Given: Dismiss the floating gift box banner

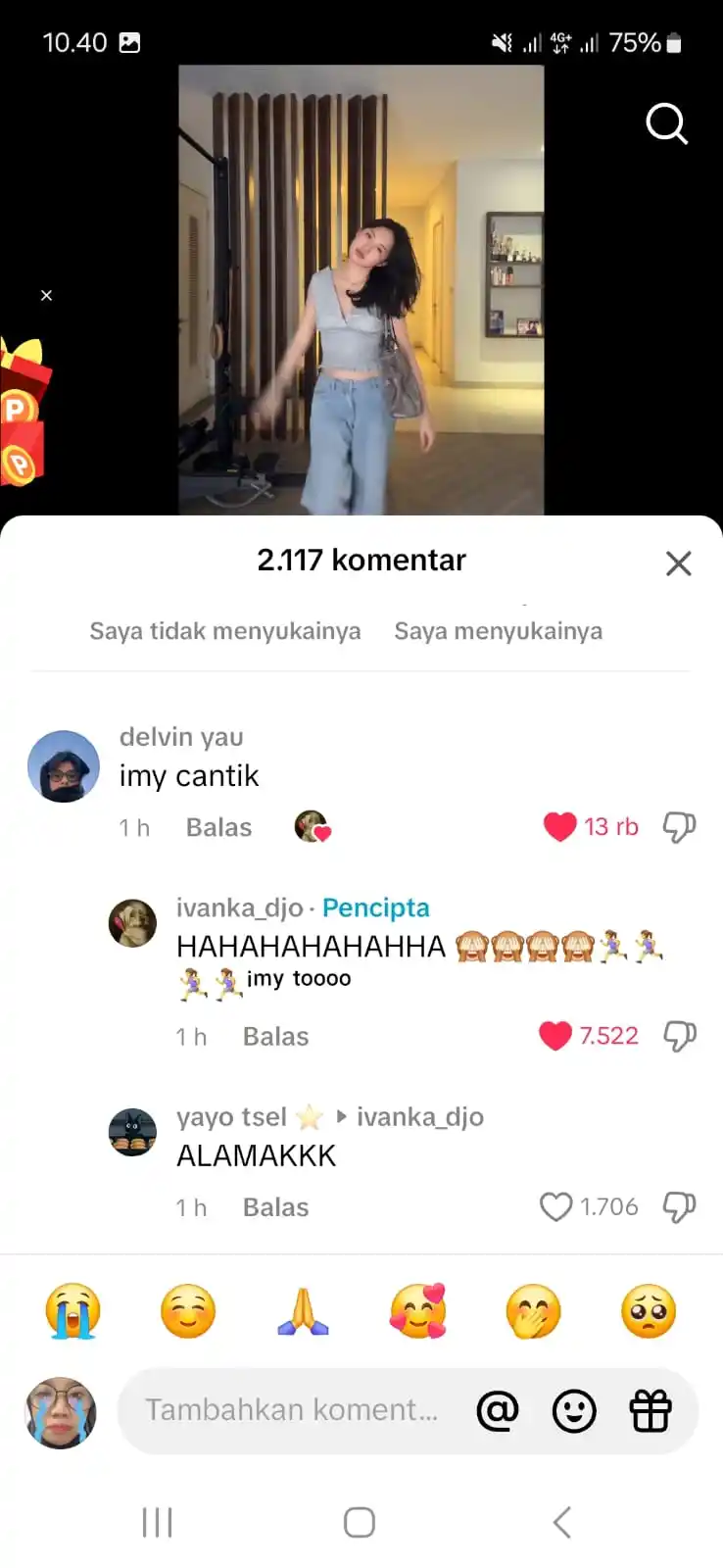Looking at the screenshot, I should [46, 295].
